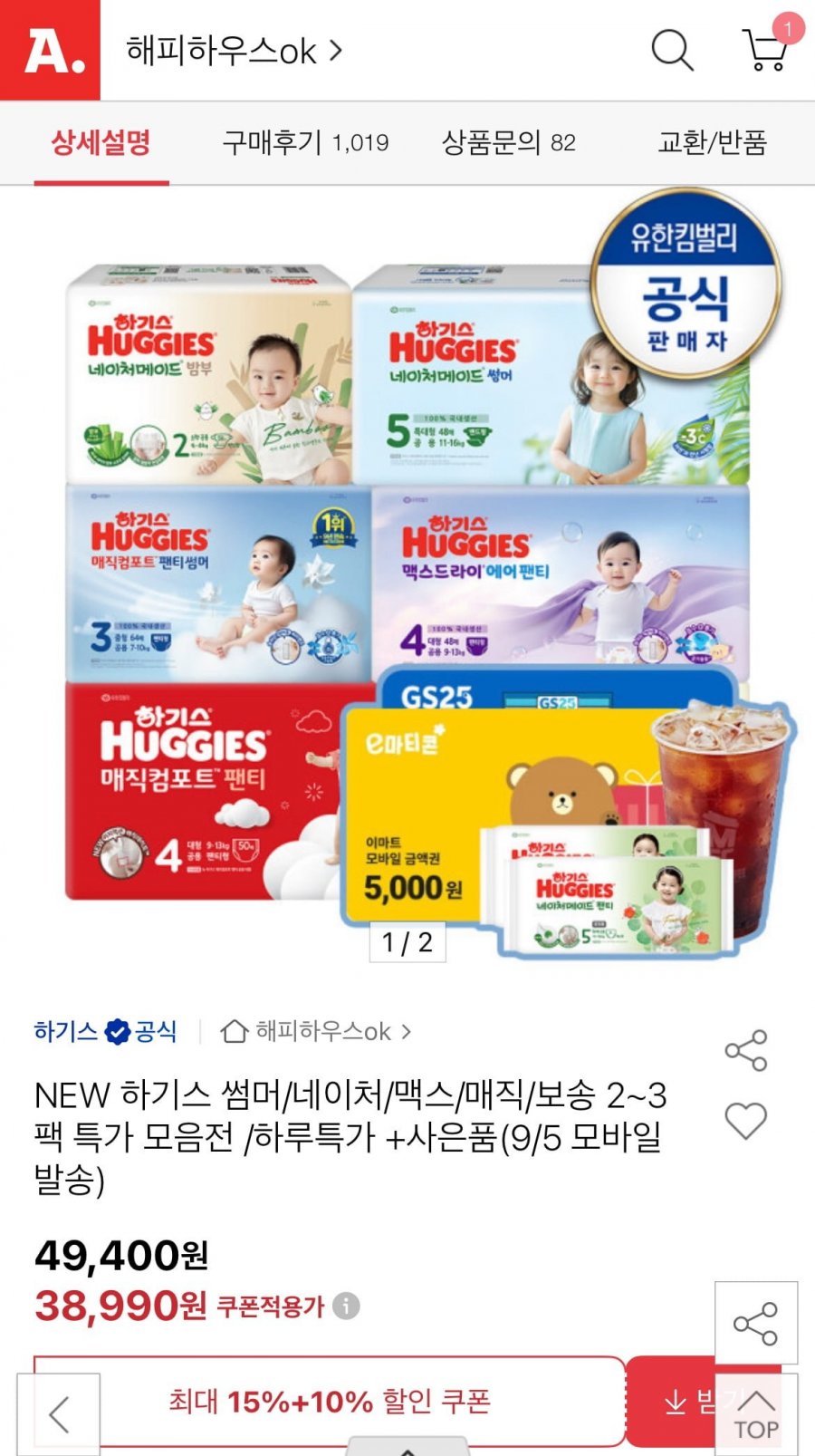
Task: Go back with the floating arrow
Action: click(x=59, y=1414)
